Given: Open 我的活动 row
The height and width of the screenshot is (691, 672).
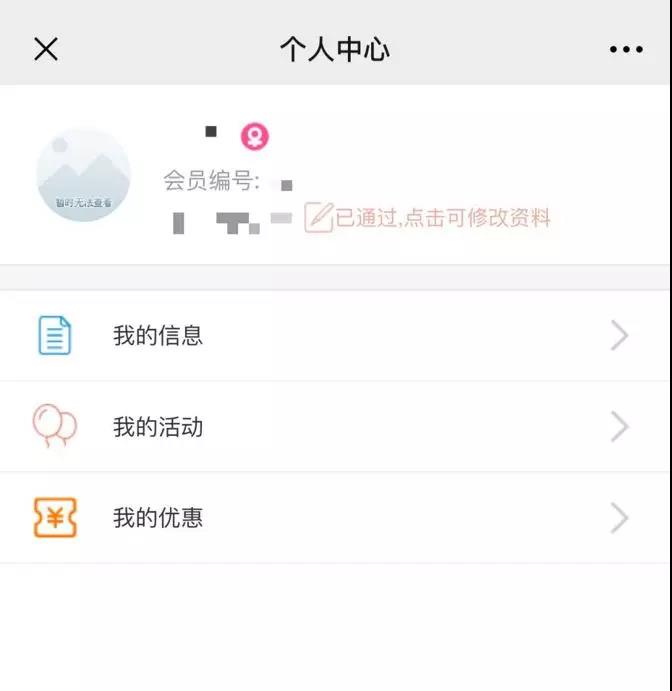Looking at the screenshot, I should point(336,427).
